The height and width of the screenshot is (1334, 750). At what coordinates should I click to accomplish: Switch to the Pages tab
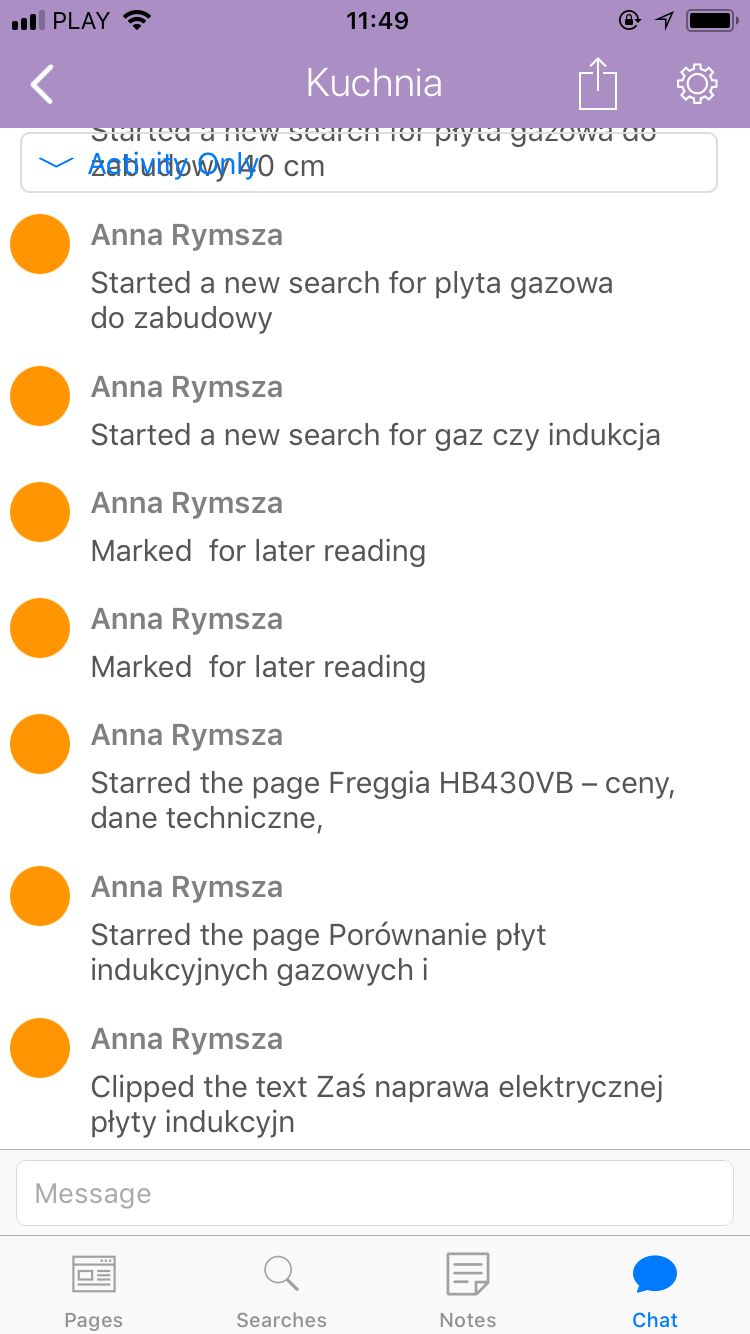(94, 1292)
